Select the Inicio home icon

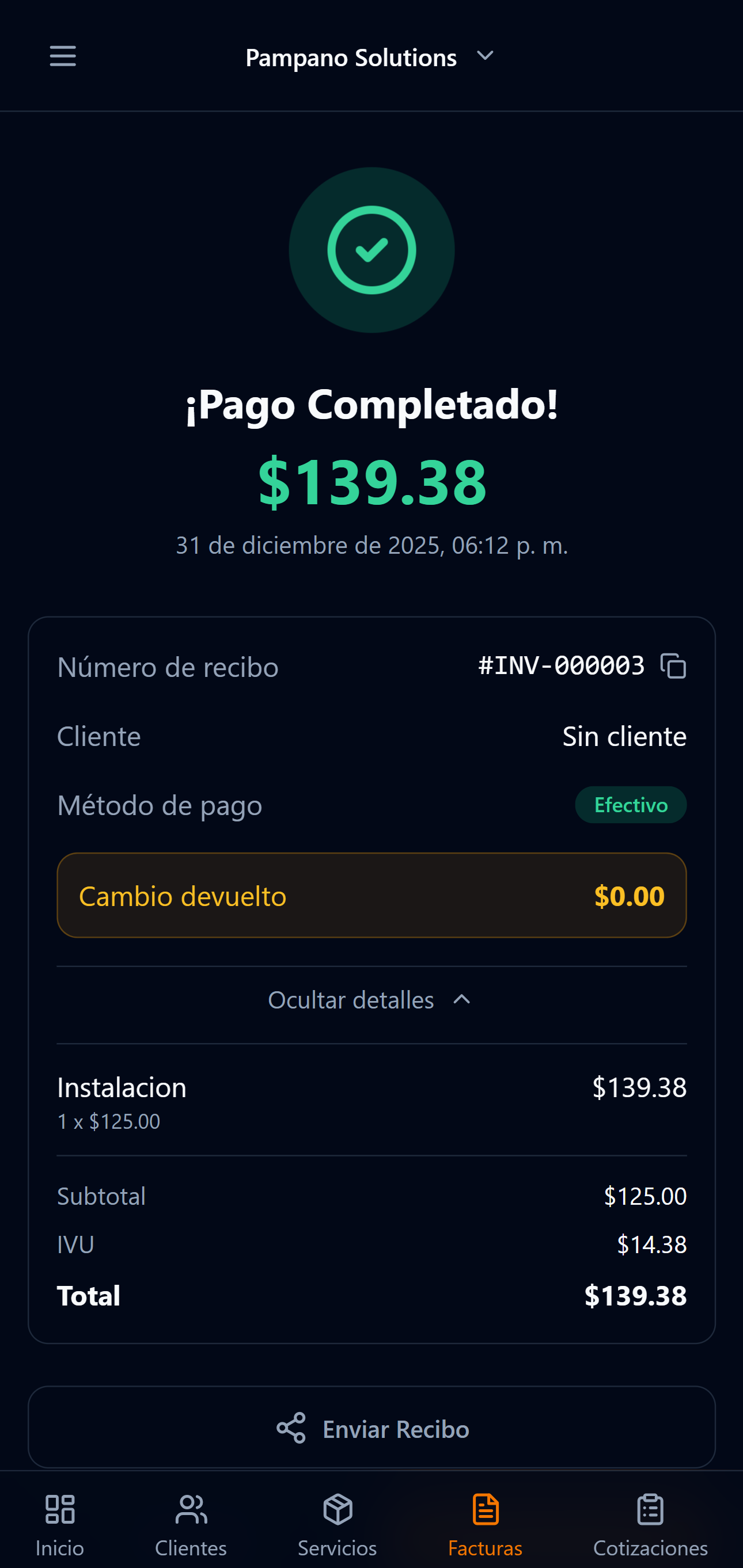coord(59,1508)
